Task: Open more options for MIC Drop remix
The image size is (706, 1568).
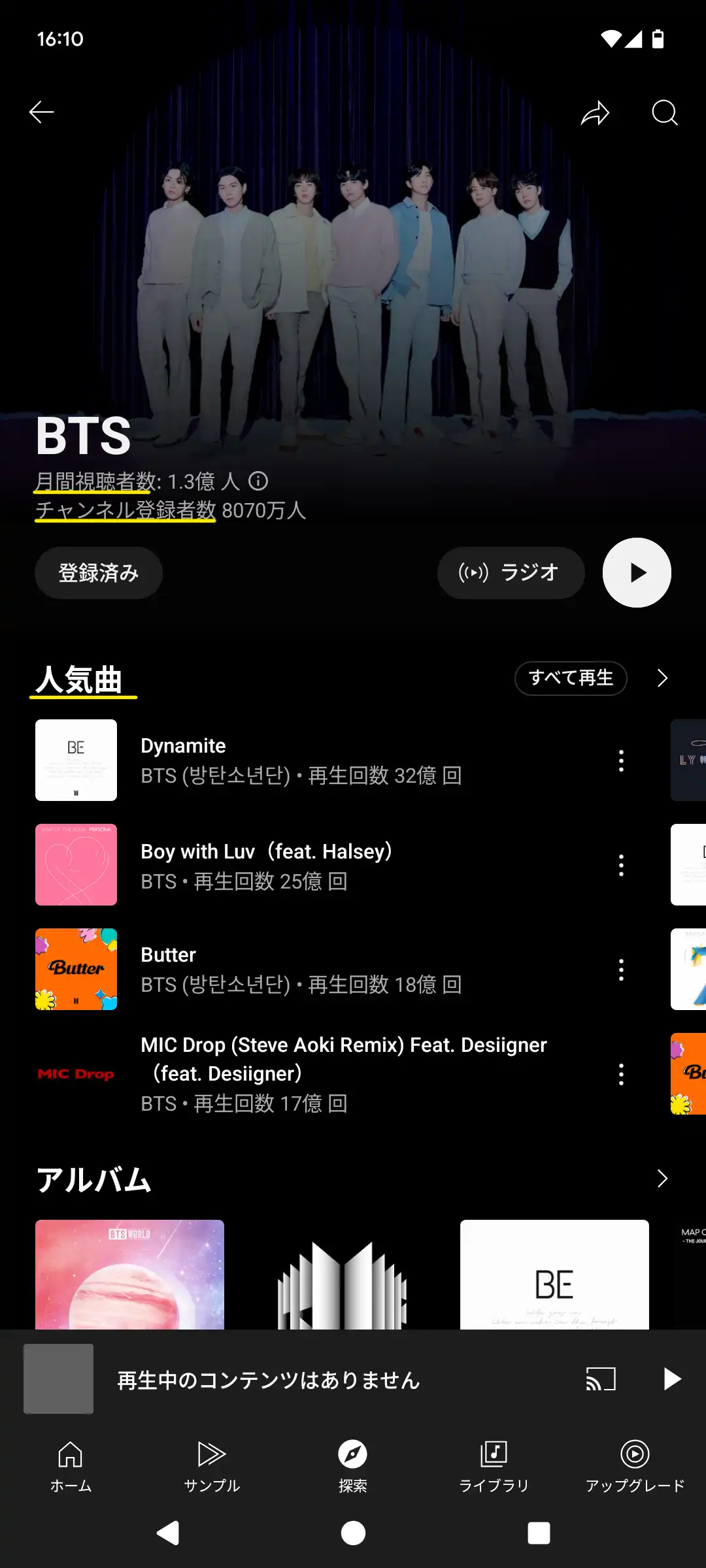Action: click(x=621, y=1075)
